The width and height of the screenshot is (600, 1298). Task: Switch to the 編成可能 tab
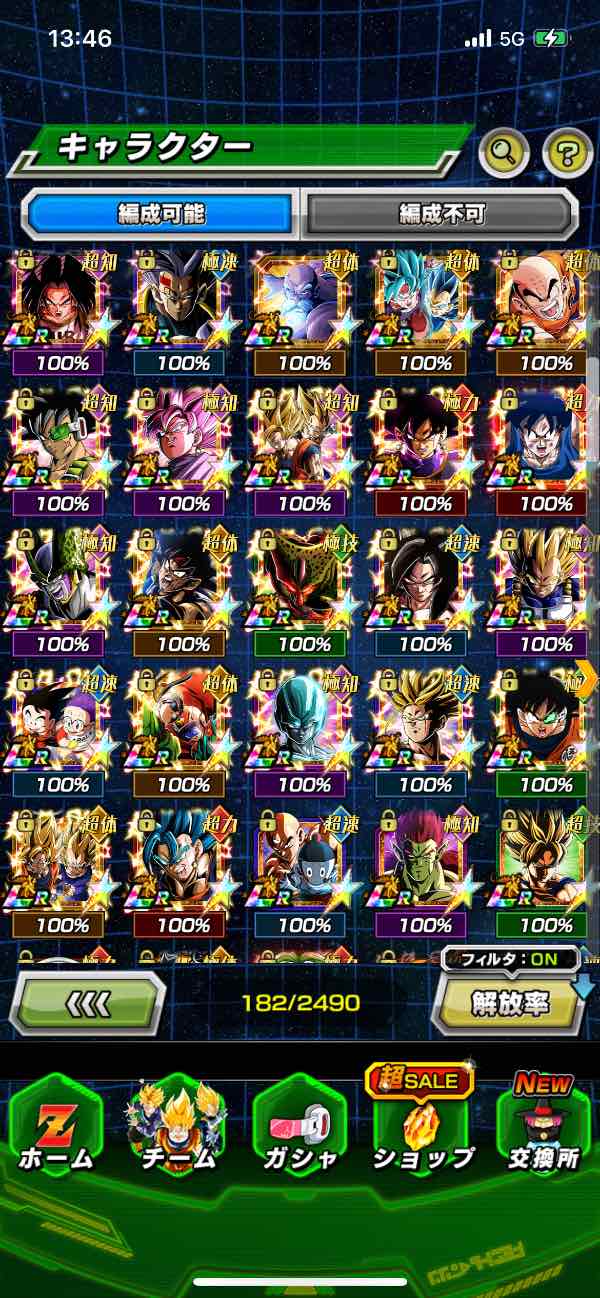(160, 213)
